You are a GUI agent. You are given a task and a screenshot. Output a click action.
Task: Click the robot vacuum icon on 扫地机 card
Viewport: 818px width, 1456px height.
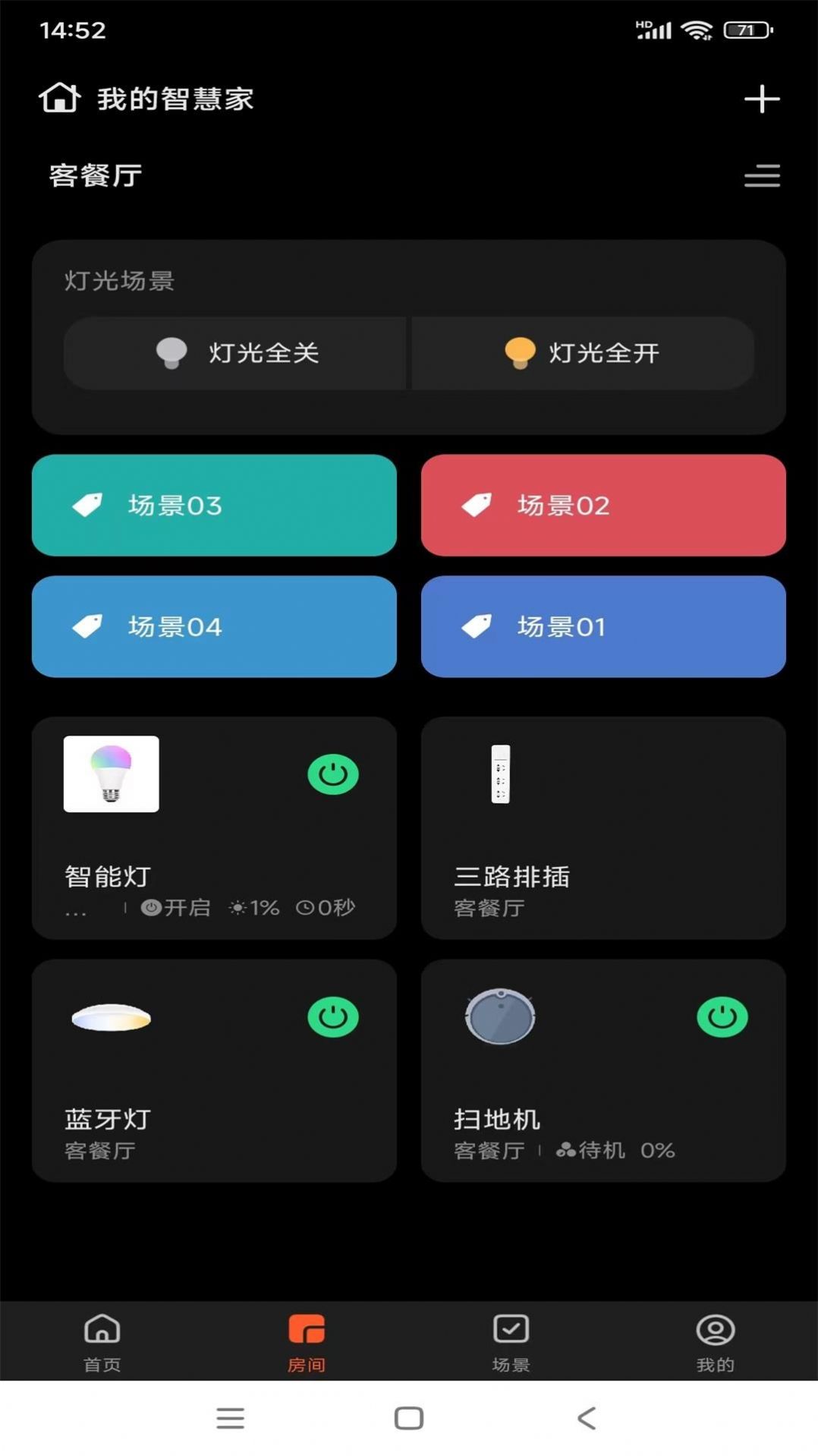[x=500, y=1017]
